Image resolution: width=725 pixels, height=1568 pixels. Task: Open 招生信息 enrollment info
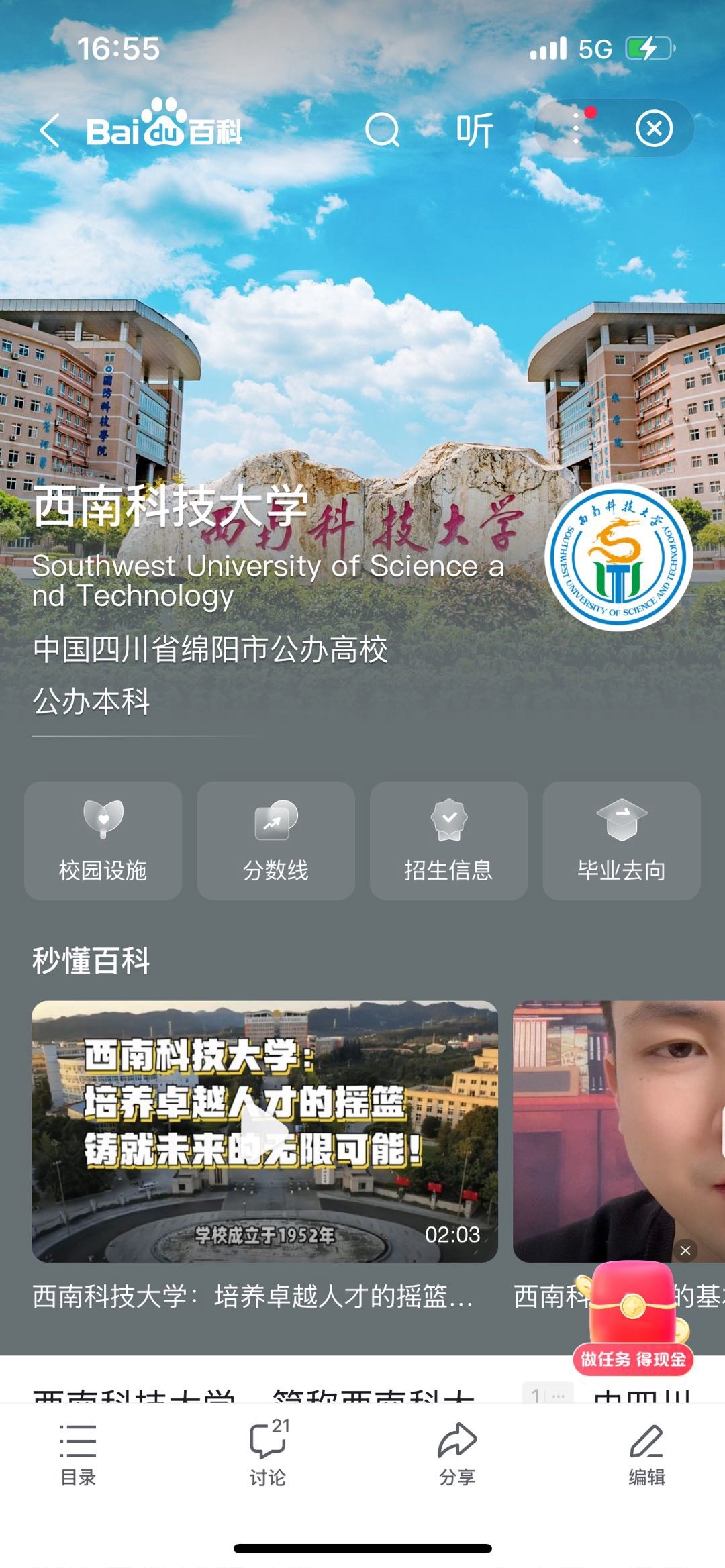[x=448, y=840]
